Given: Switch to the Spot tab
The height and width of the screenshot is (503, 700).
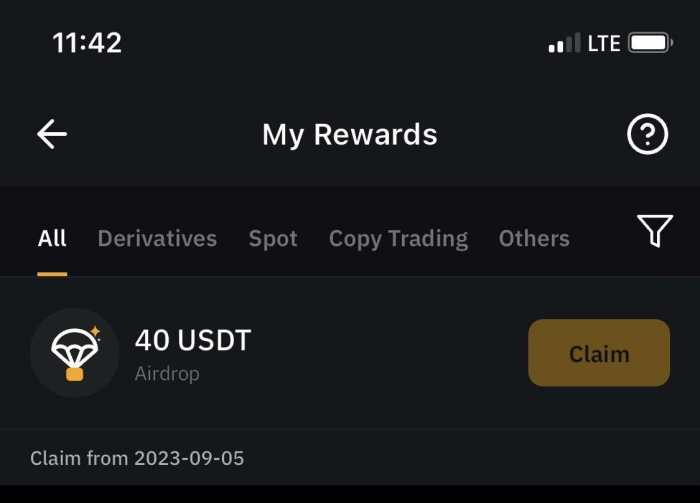Looking at the screenshot, I should [x=273, y=238].
